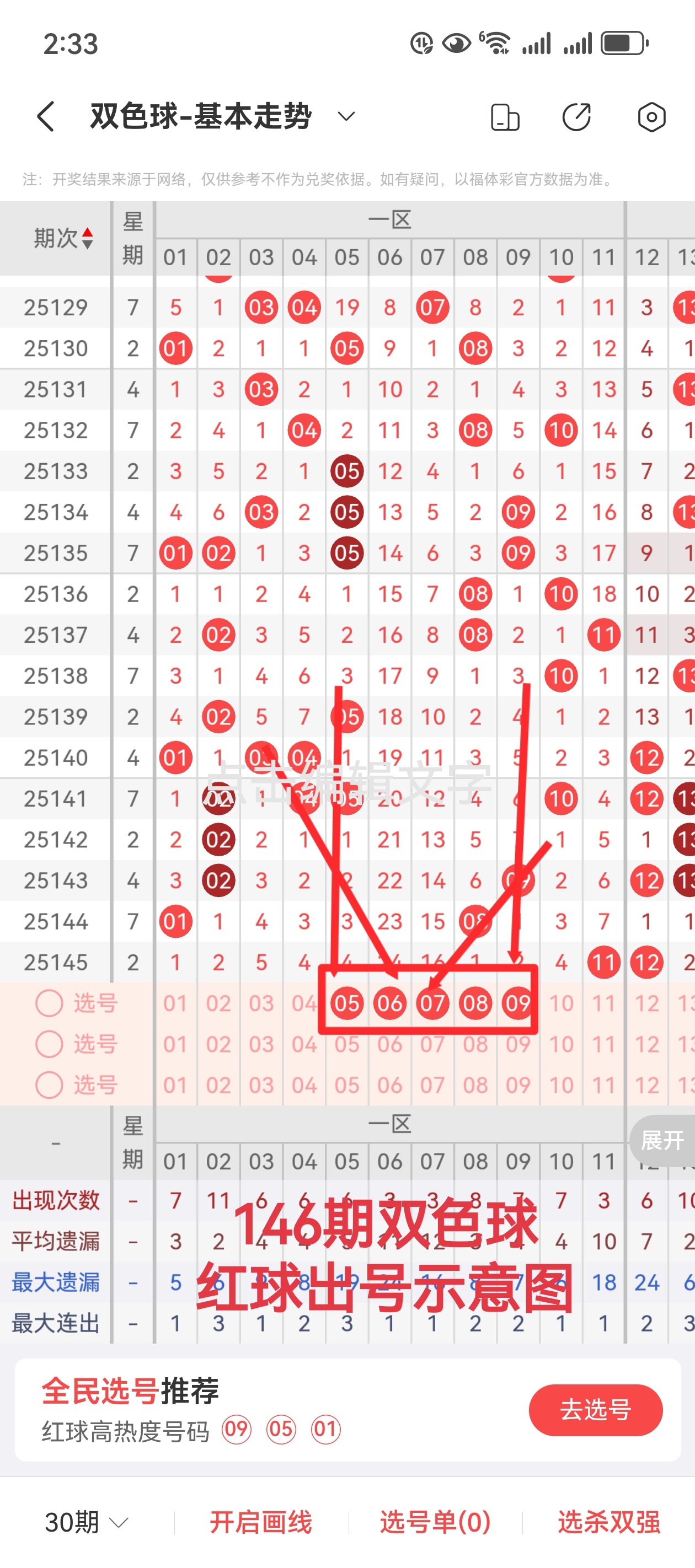The height and width of the screenshot is (1568, 695).
Task: Toggle 期次 sort order arrows
Action: [87, 238]
